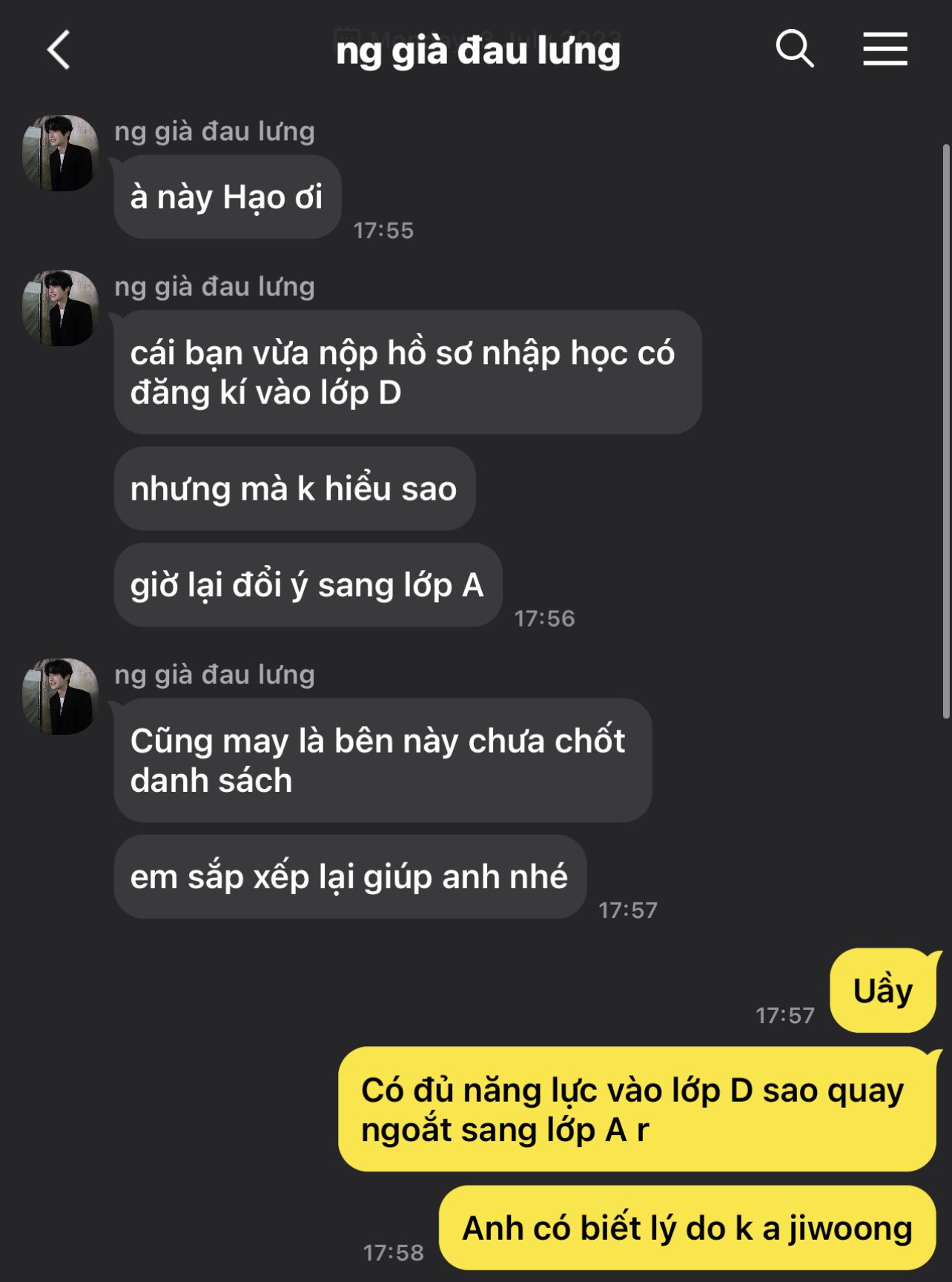Open the chat menu
Viewport: 952px width, 1282px height.
[x=885, y=50]
